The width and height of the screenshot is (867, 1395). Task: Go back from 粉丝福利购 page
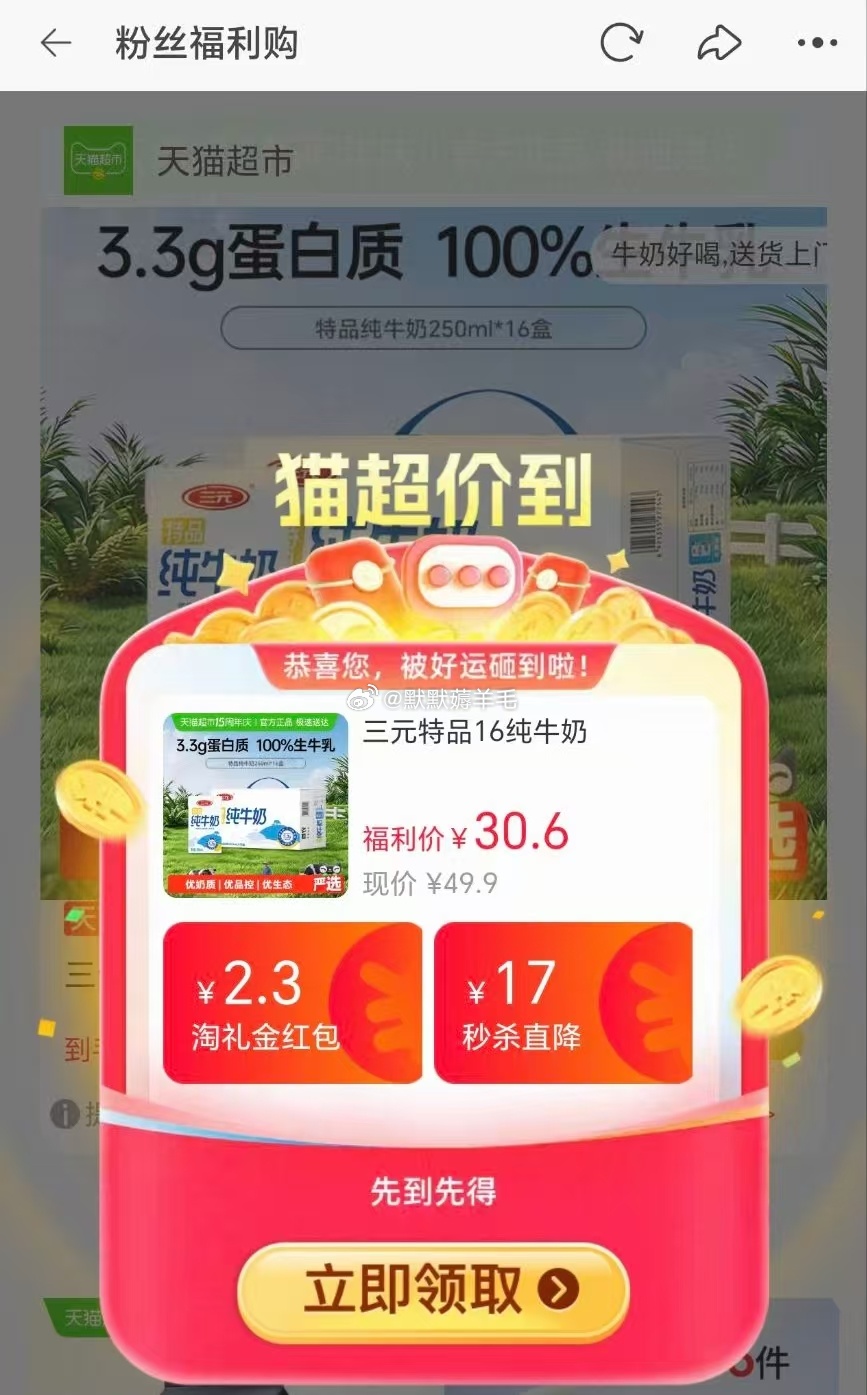click(x=56, y=43)
